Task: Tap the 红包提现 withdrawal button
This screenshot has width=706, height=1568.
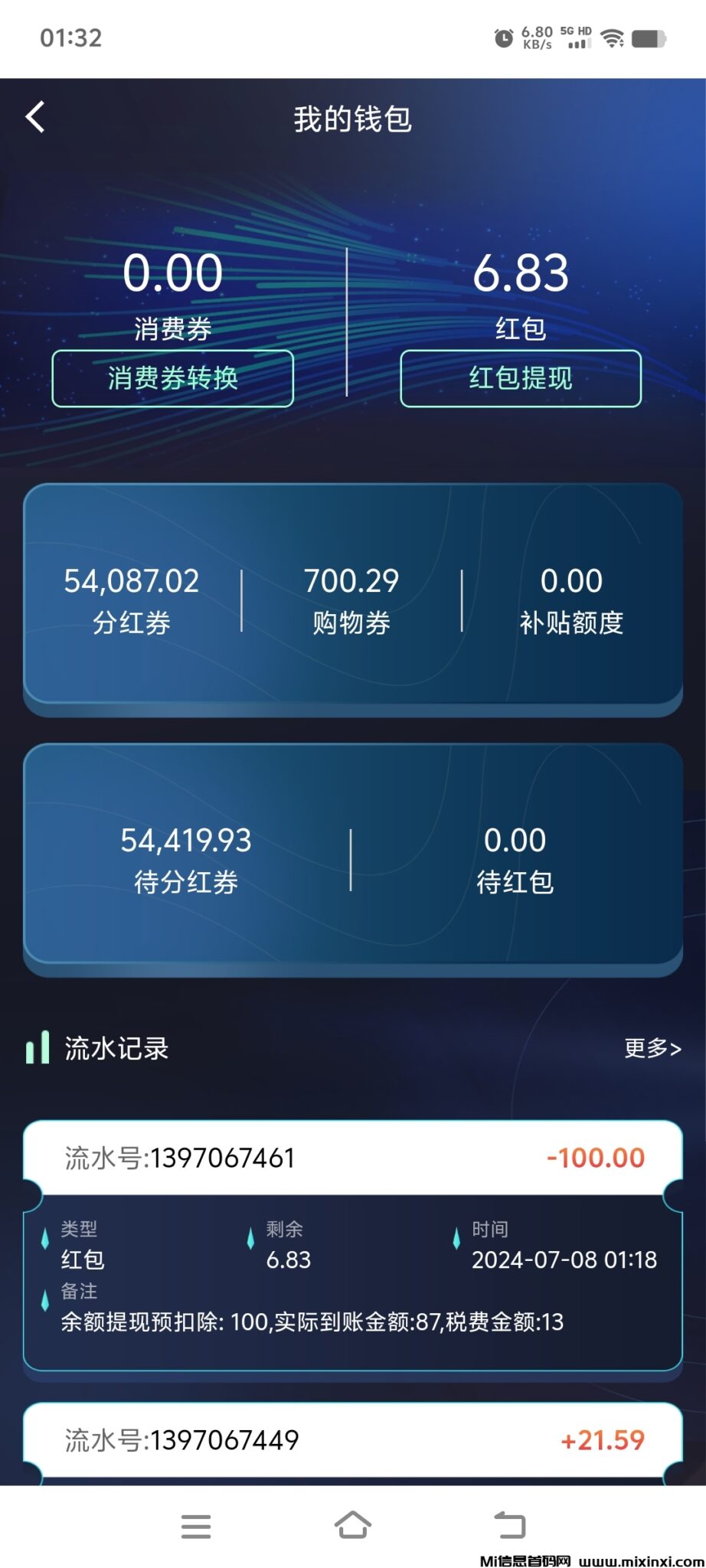Action: click(521, 377)
